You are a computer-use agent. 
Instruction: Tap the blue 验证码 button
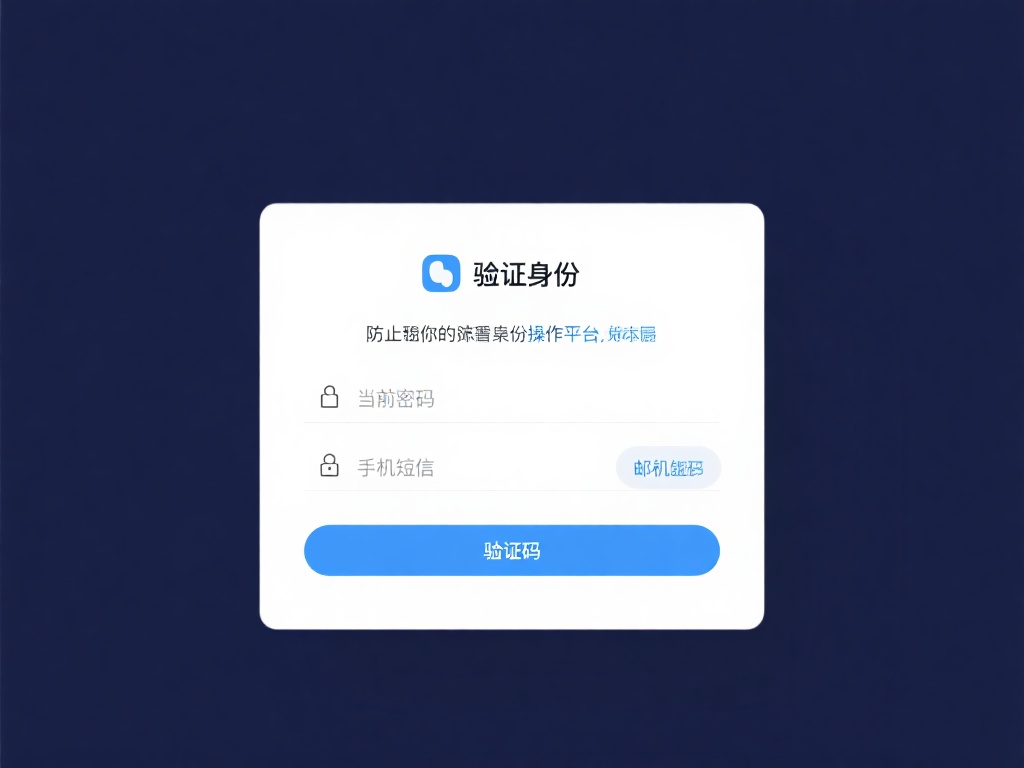(x=512, y=550)
